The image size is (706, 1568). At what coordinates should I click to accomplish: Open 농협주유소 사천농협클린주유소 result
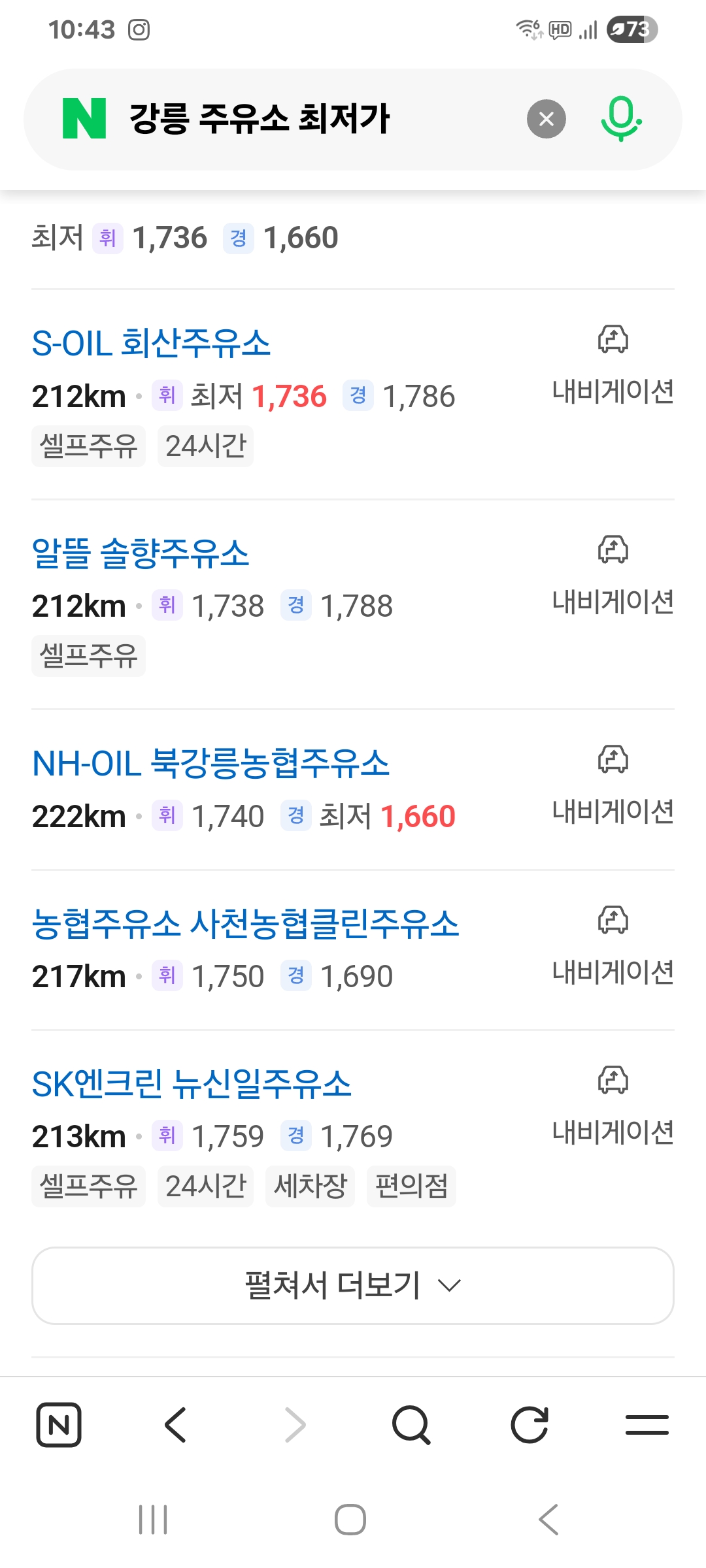point(245,924)
